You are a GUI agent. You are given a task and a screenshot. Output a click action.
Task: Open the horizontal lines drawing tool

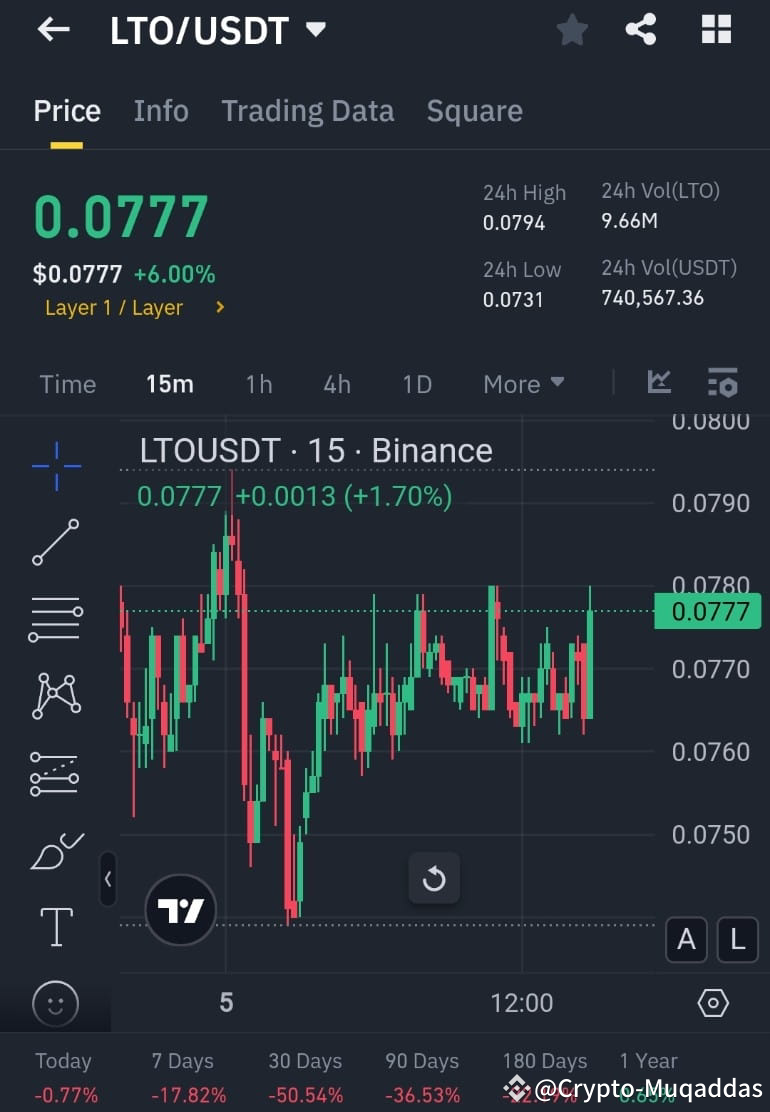tap(55, 618)
